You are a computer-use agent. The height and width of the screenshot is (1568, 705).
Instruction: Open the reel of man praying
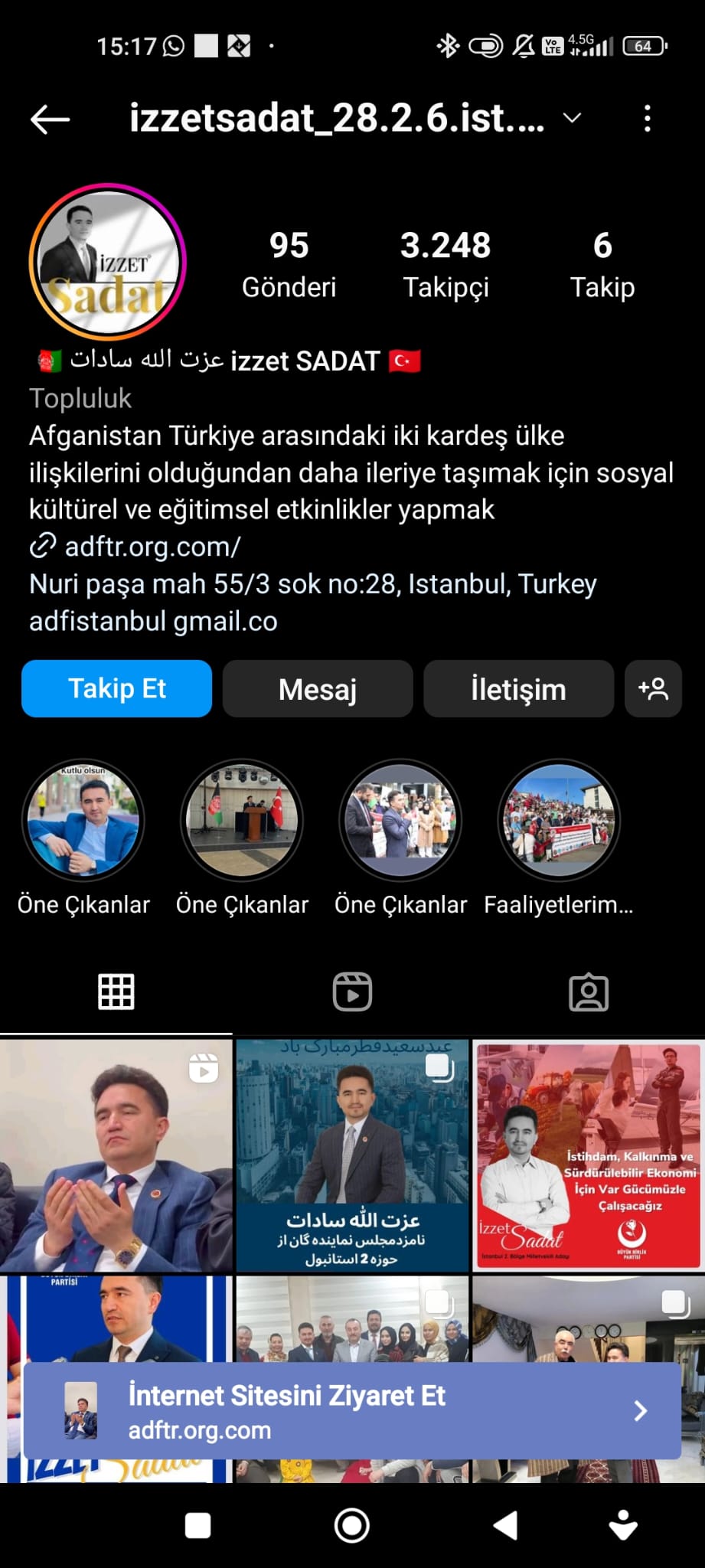click(x=116, y=1155)
